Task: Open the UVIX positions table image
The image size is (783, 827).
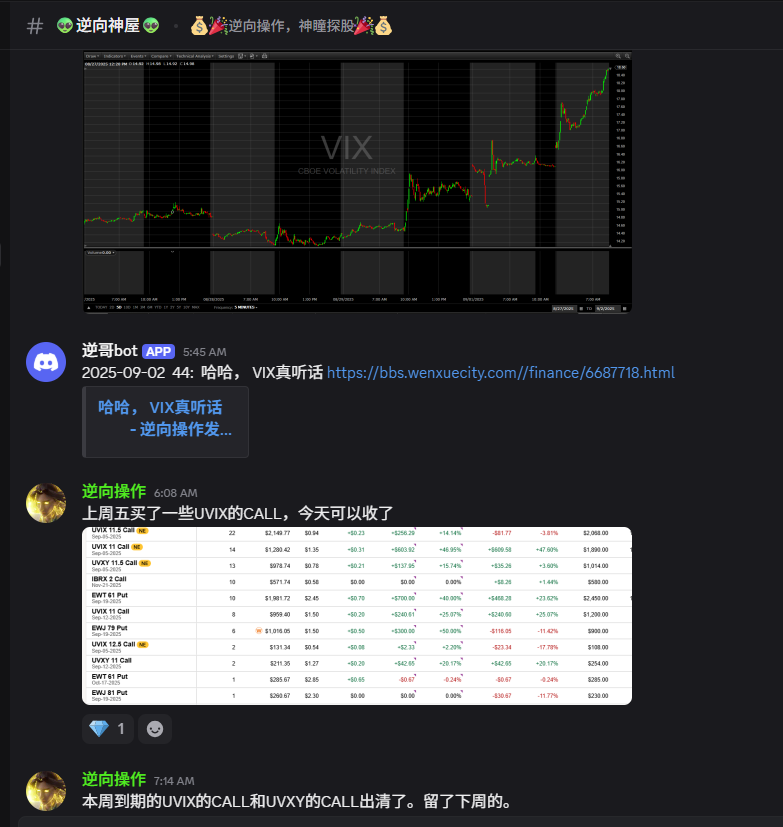Action: (x=357, y=615)
